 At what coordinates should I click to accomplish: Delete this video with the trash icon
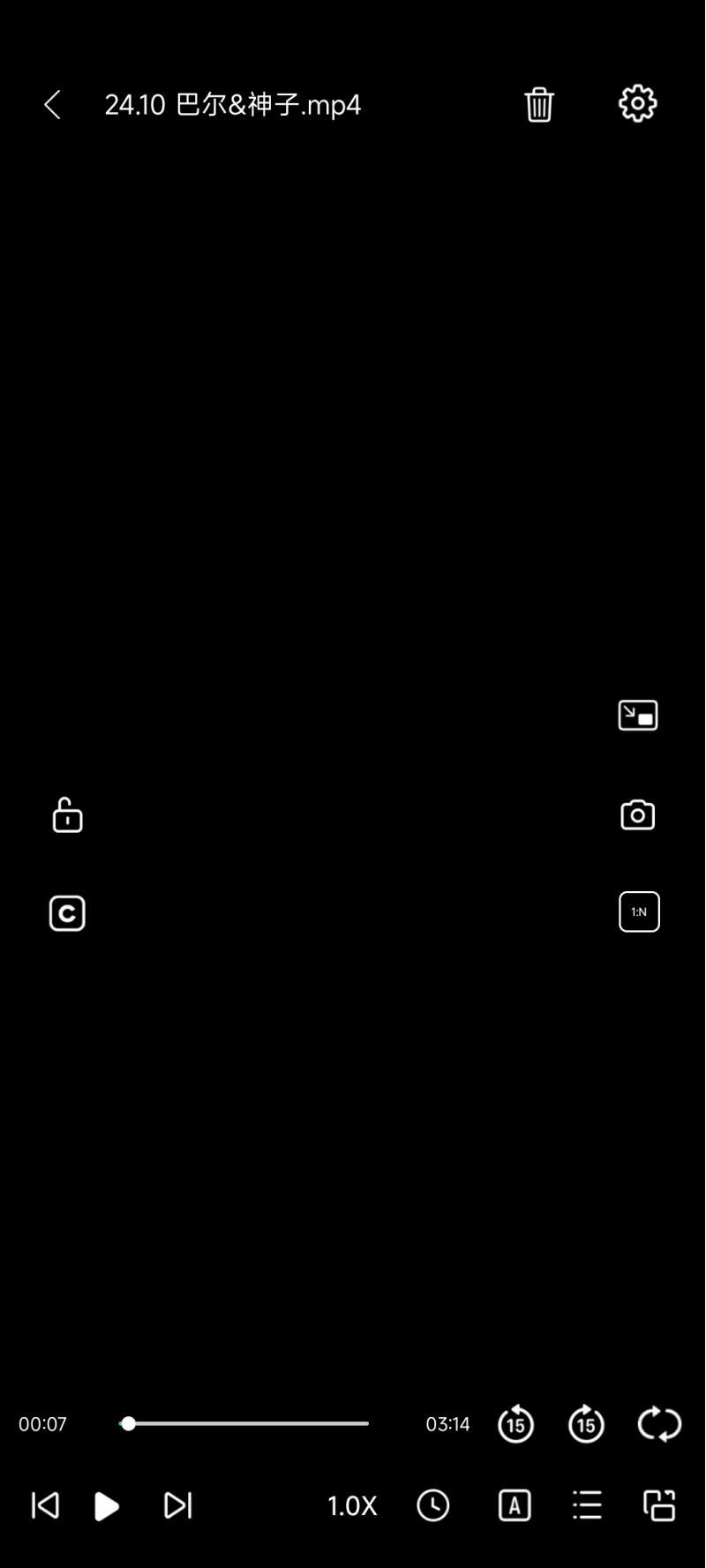pos(538,104)
